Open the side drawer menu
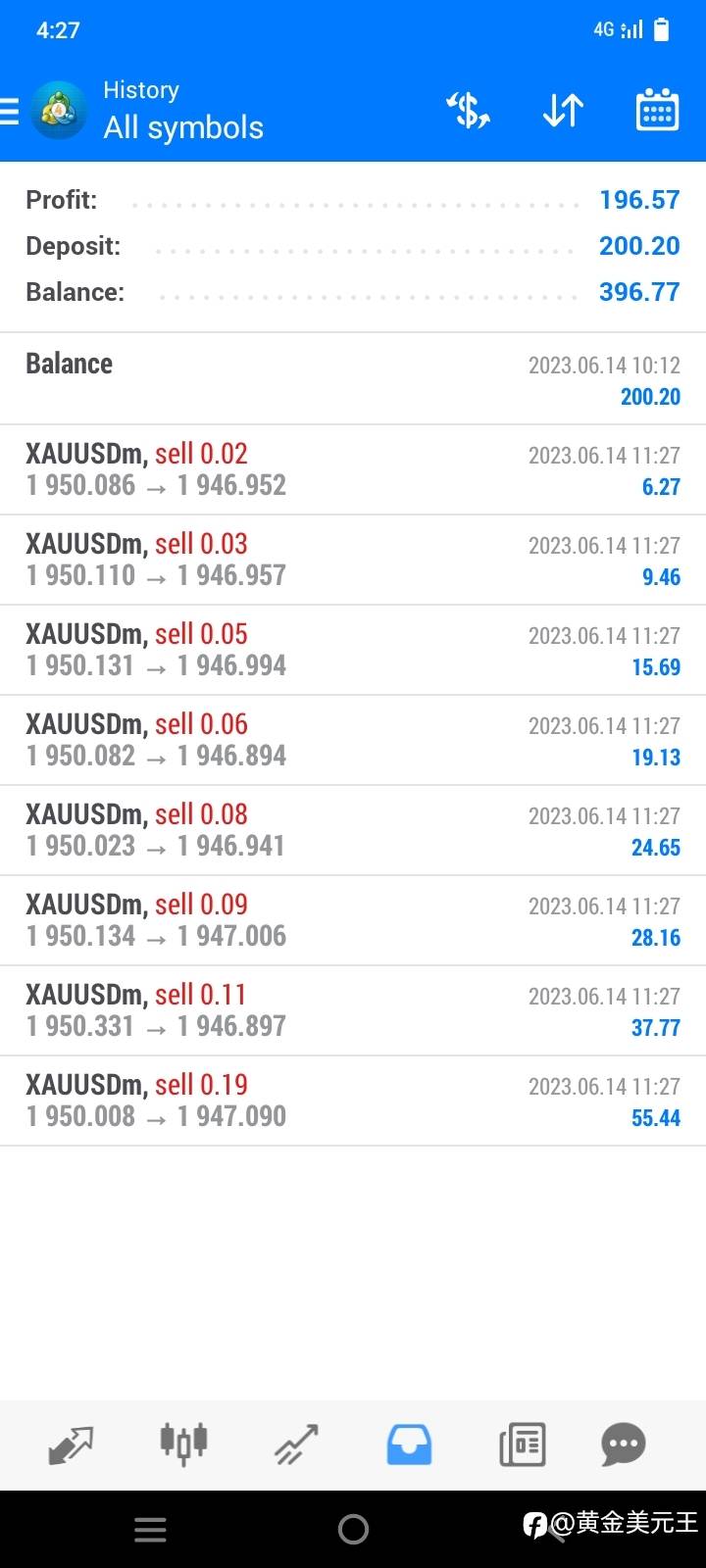Image resolution: width=706 pixels, height=1568 pixels. pyautogui.click(x=10, y=111)
